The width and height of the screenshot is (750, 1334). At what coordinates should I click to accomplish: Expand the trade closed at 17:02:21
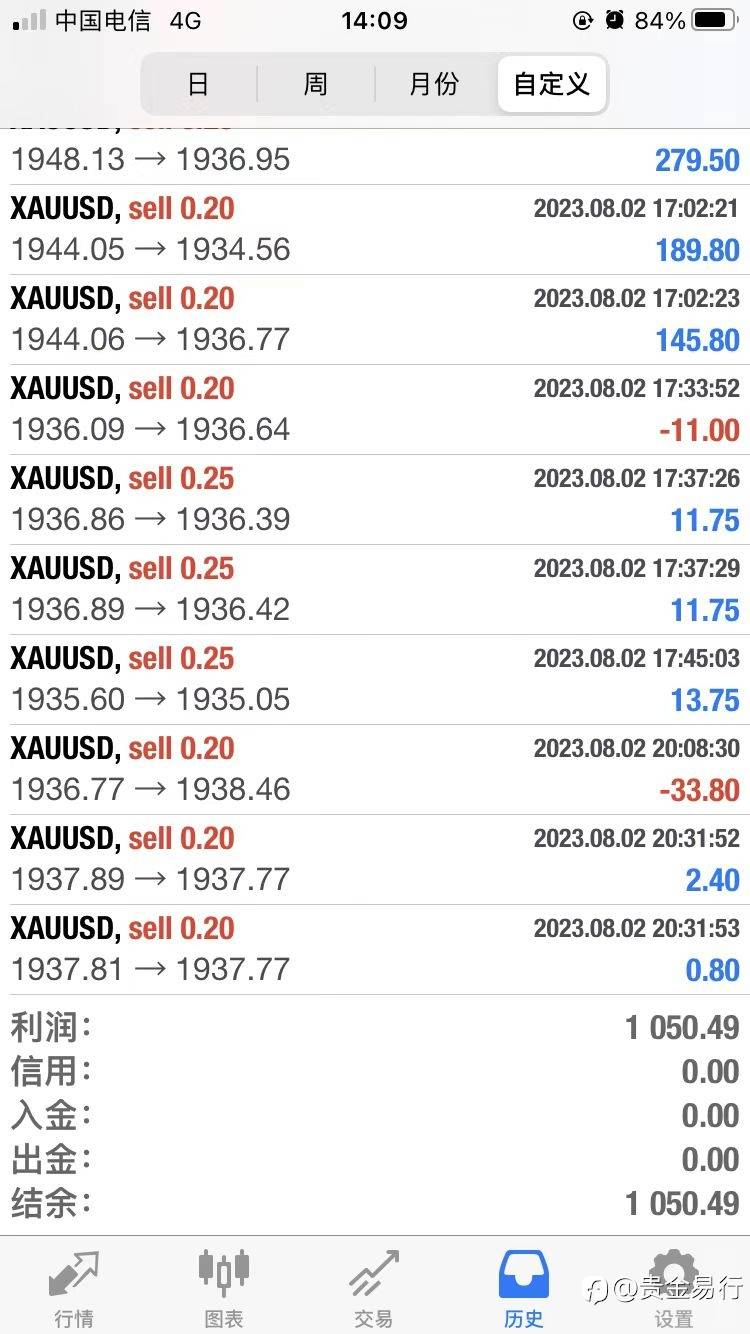[375, 230]
